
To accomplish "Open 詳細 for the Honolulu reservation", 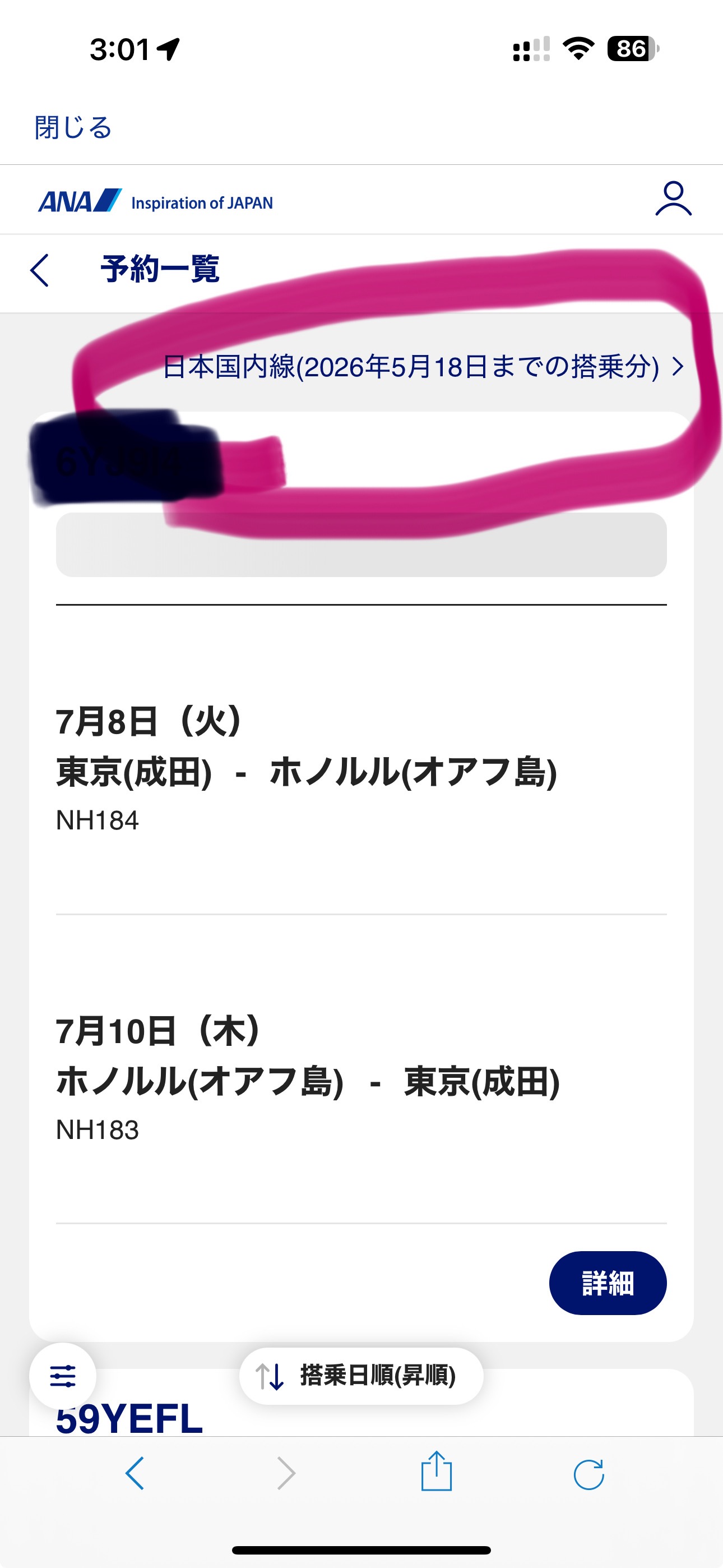I will click(608, 1283).
